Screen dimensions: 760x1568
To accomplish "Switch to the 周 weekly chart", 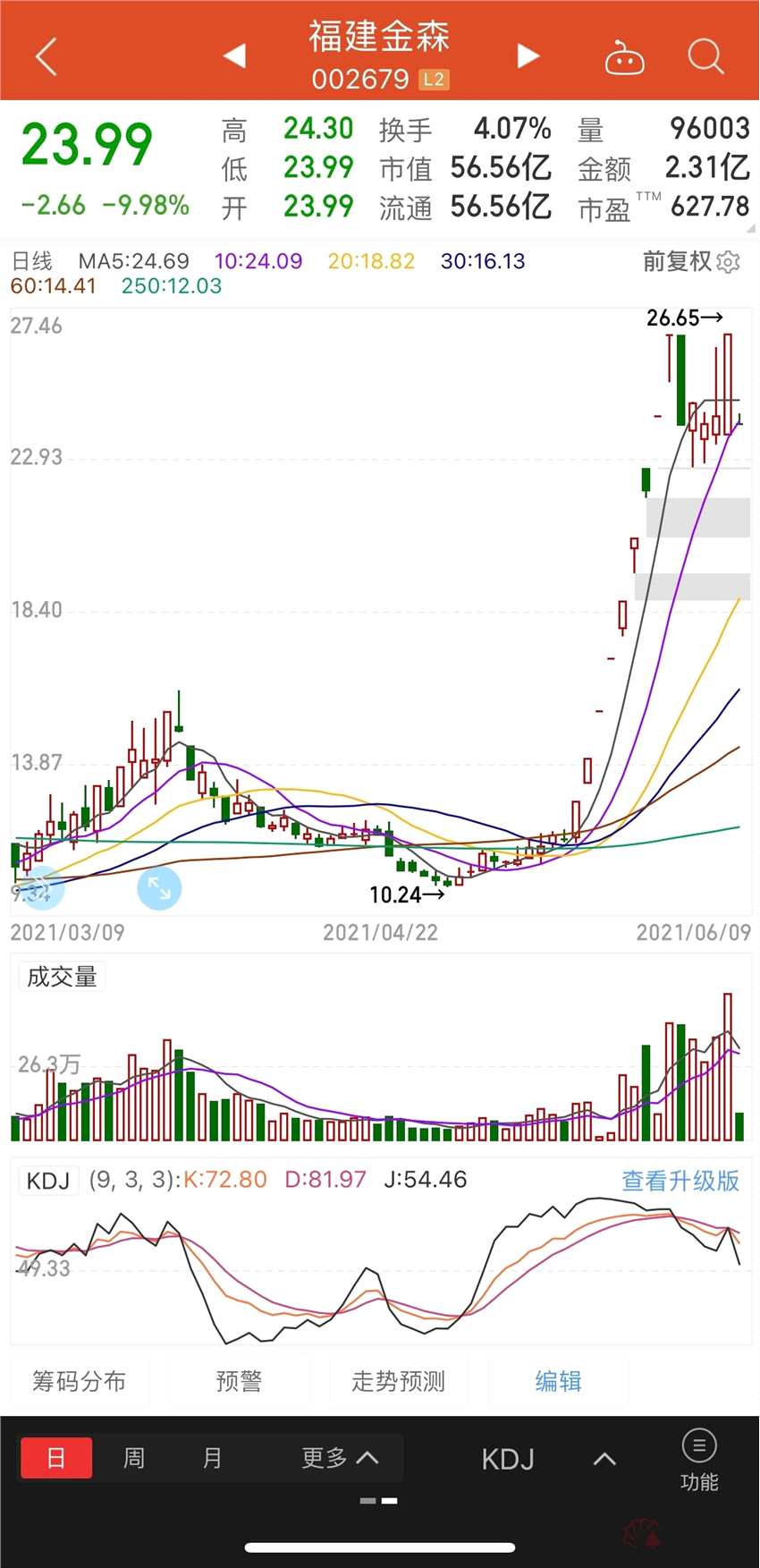I will [134, 1459].
